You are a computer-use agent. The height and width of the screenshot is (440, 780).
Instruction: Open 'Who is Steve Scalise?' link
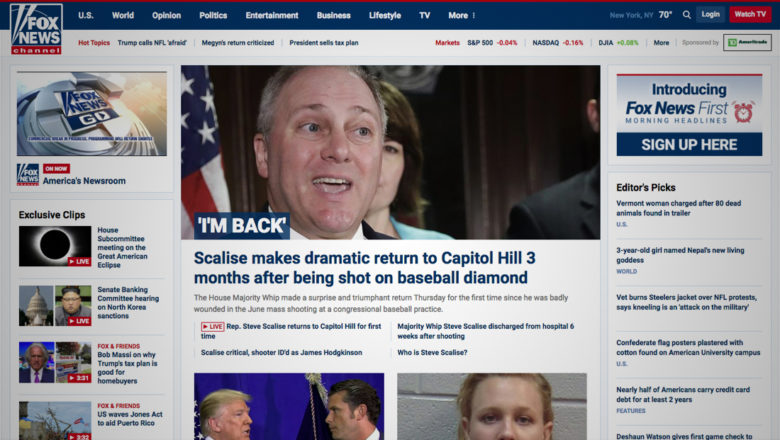(433, 352)
